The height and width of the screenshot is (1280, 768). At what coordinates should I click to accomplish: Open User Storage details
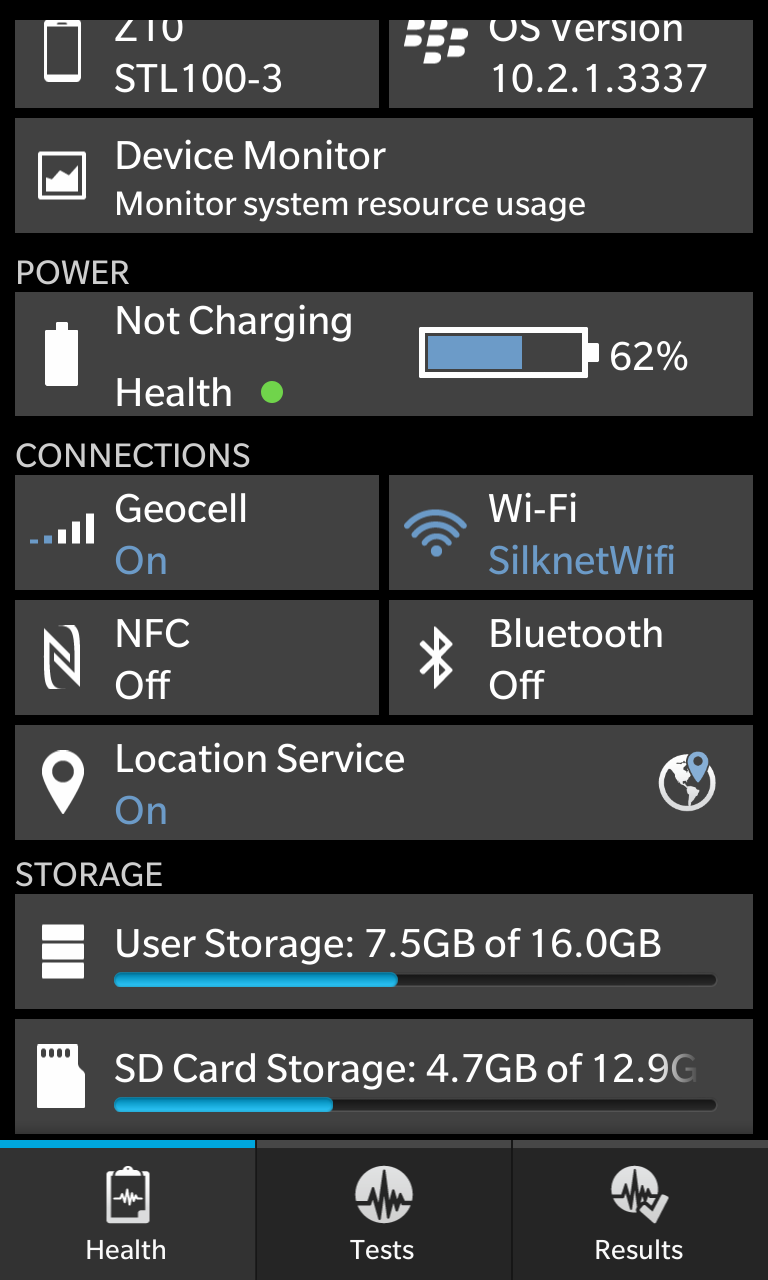383,951
